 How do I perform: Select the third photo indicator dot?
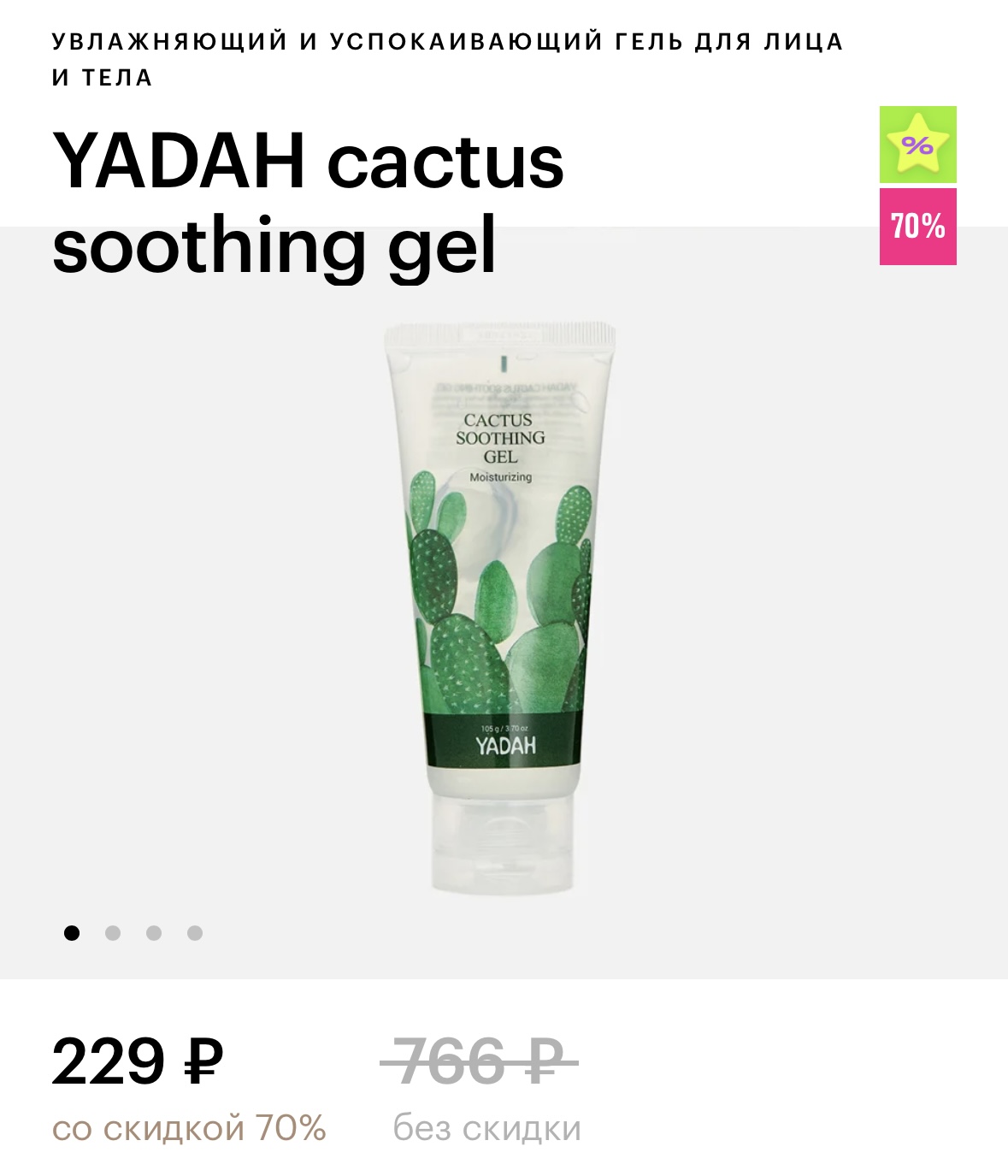[154, 933]
